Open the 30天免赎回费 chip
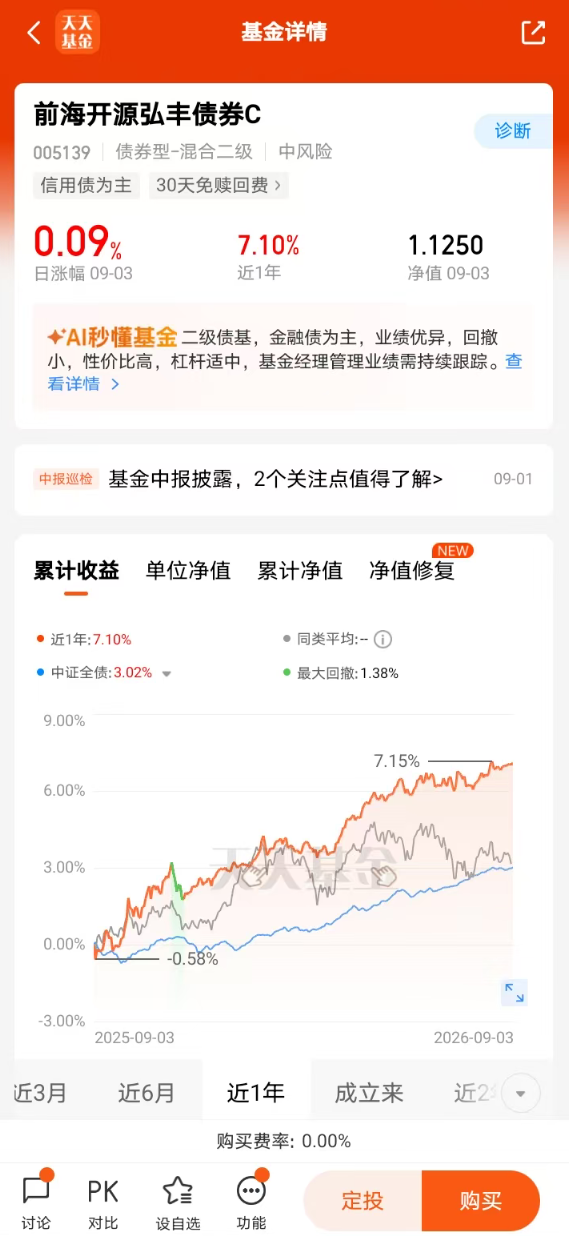This screenshot has height=1236, width=569. tap(219, 185)
